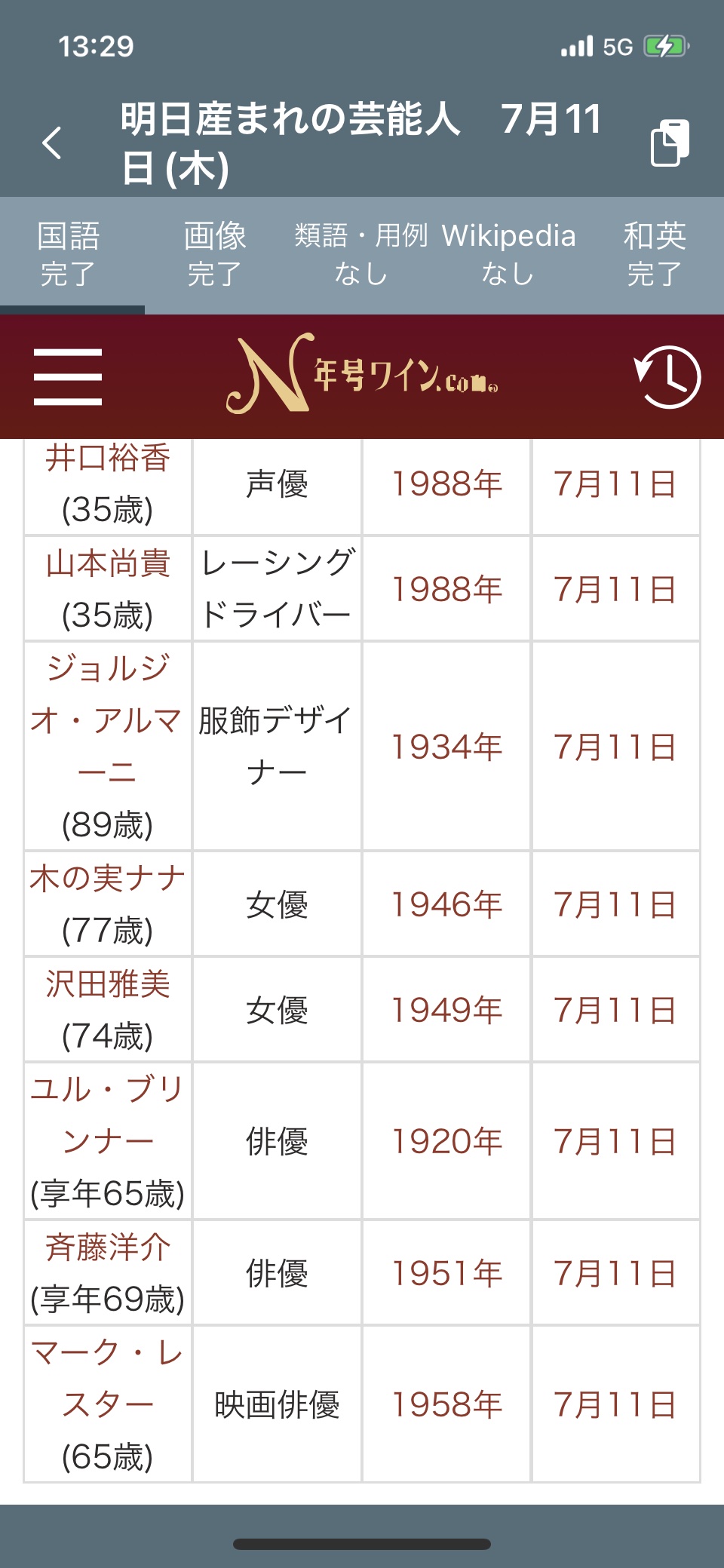
Task: Switch to the 和英 tab
Action: point(655,254)
